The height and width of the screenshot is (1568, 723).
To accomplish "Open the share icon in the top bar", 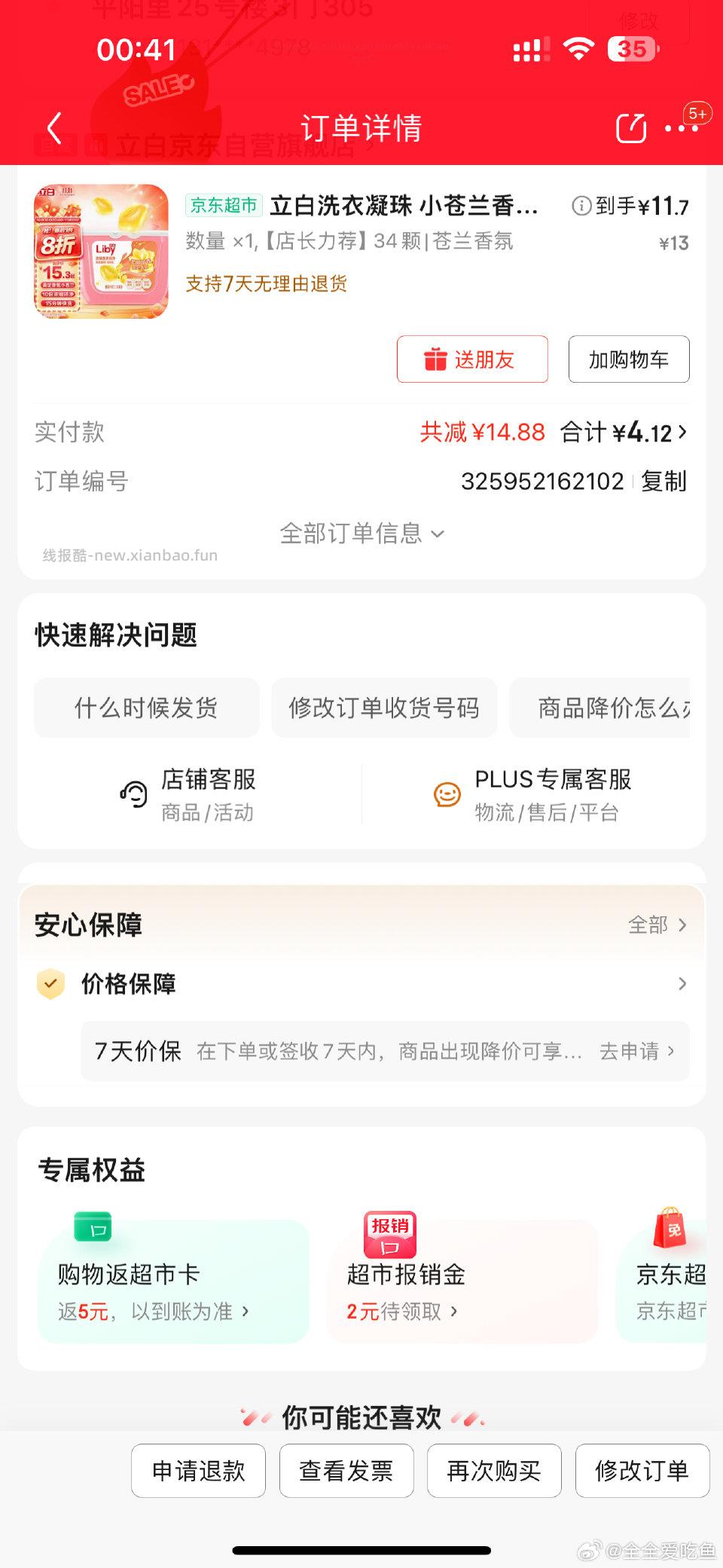I will point(631,128).
